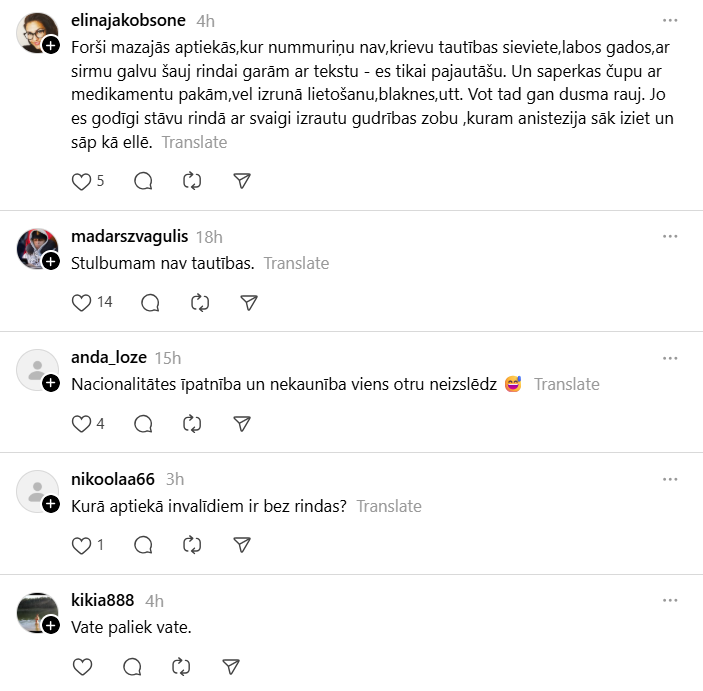Share elinajakobsone's comment

click(241, 181)
